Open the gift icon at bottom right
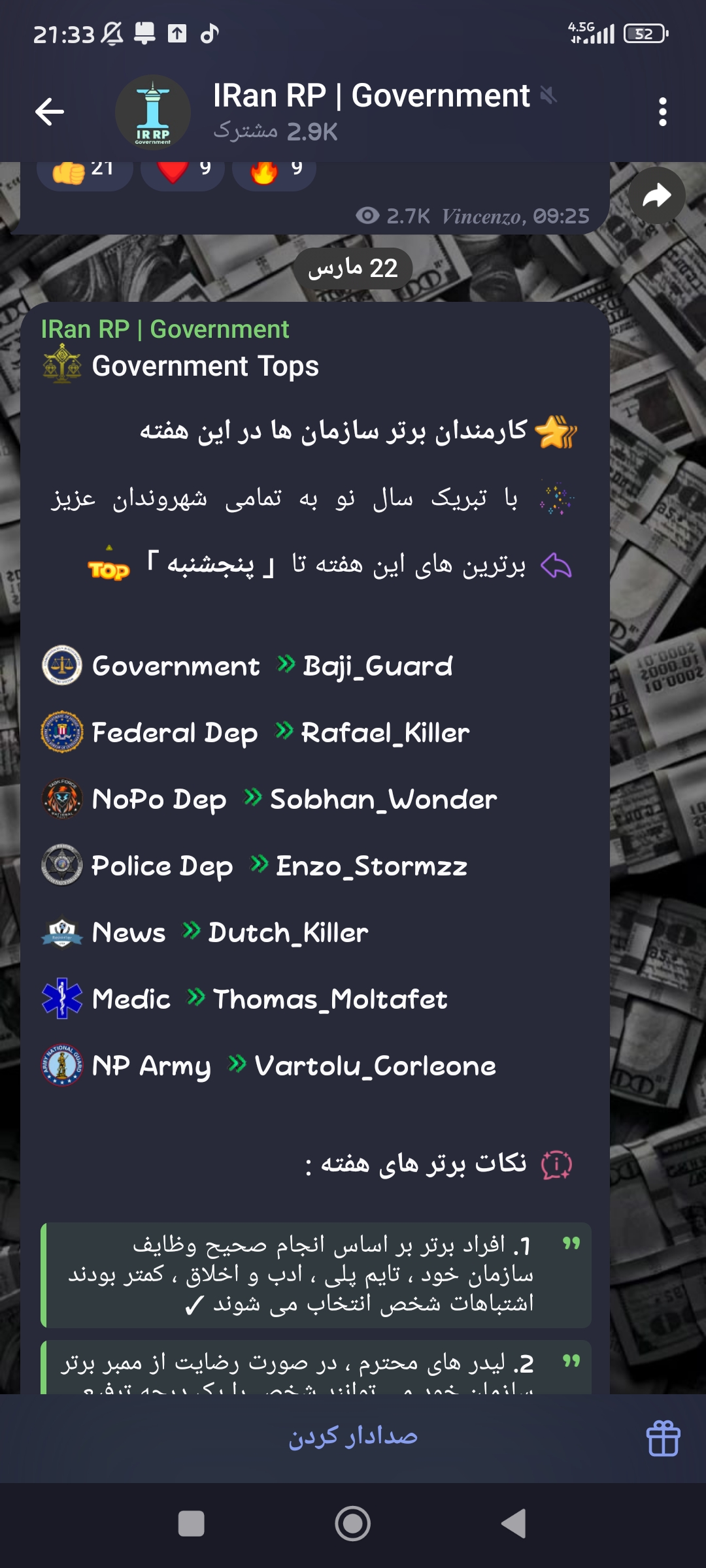The image size is (706, 1568). tap(663, 1438)
